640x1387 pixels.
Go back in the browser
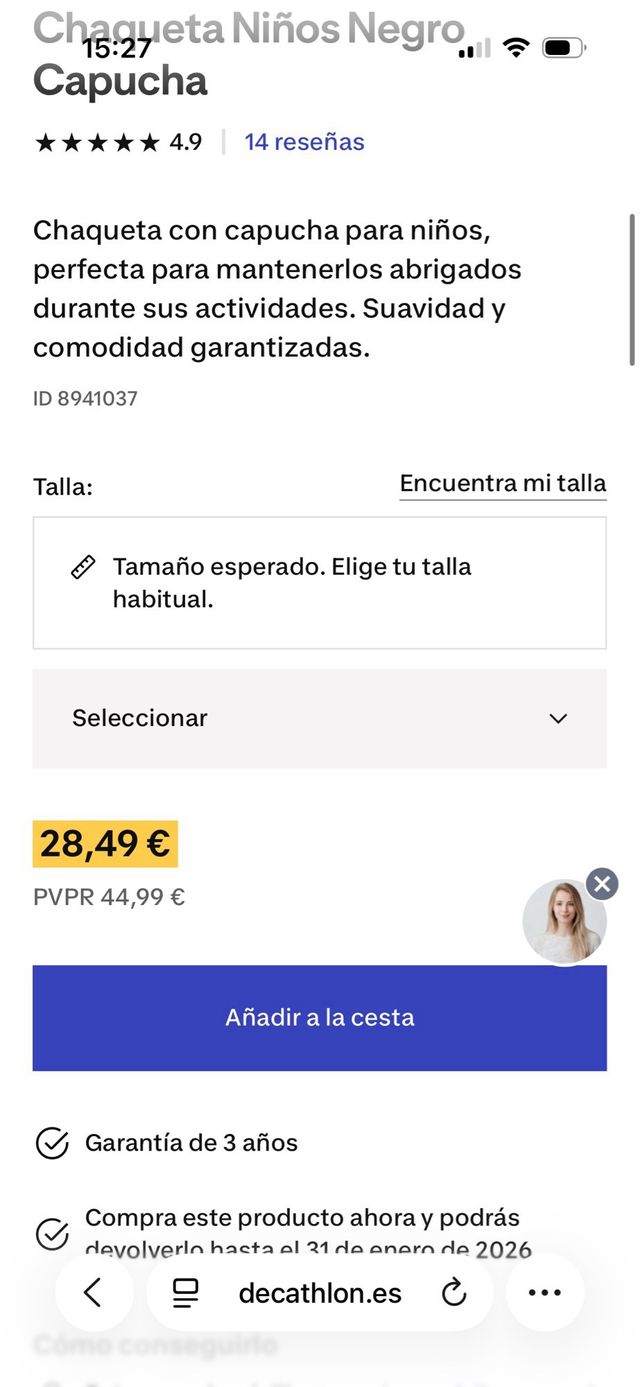coord(93,1293)
